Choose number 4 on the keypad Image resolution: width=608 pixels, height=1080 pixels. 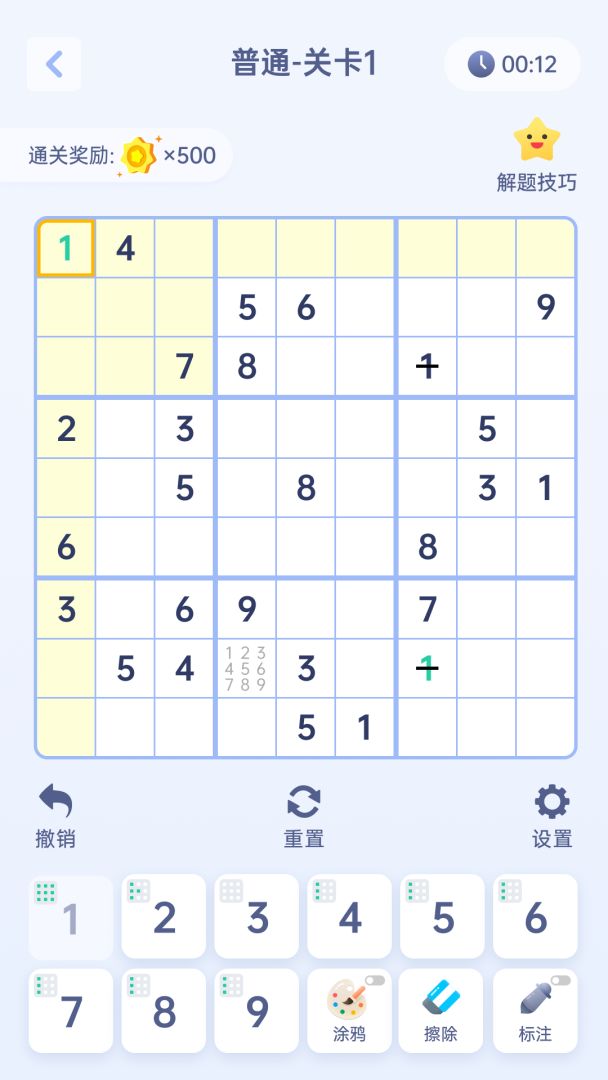coord(350,917)
